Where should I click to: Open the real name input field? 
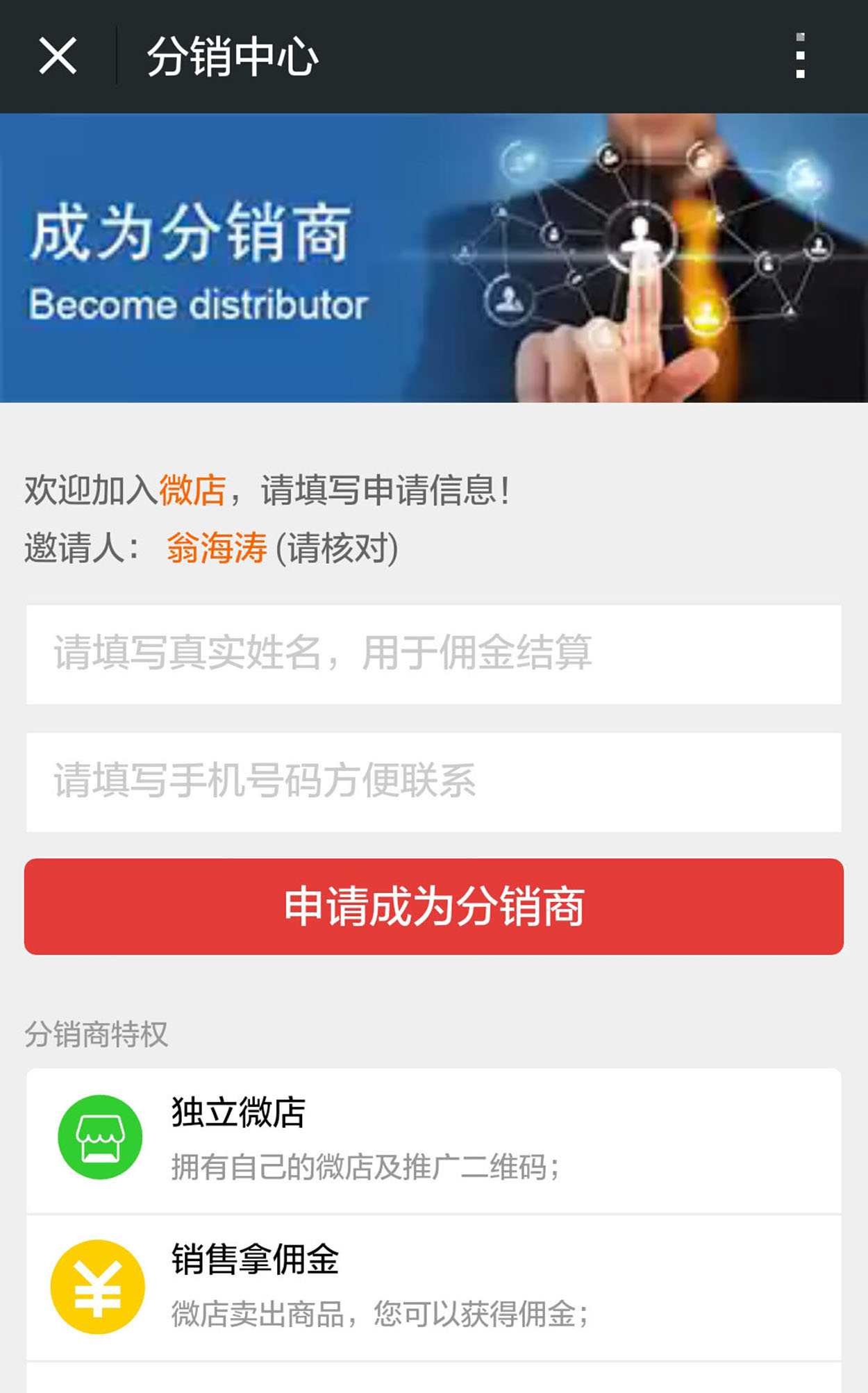click(x=434, y=653)
